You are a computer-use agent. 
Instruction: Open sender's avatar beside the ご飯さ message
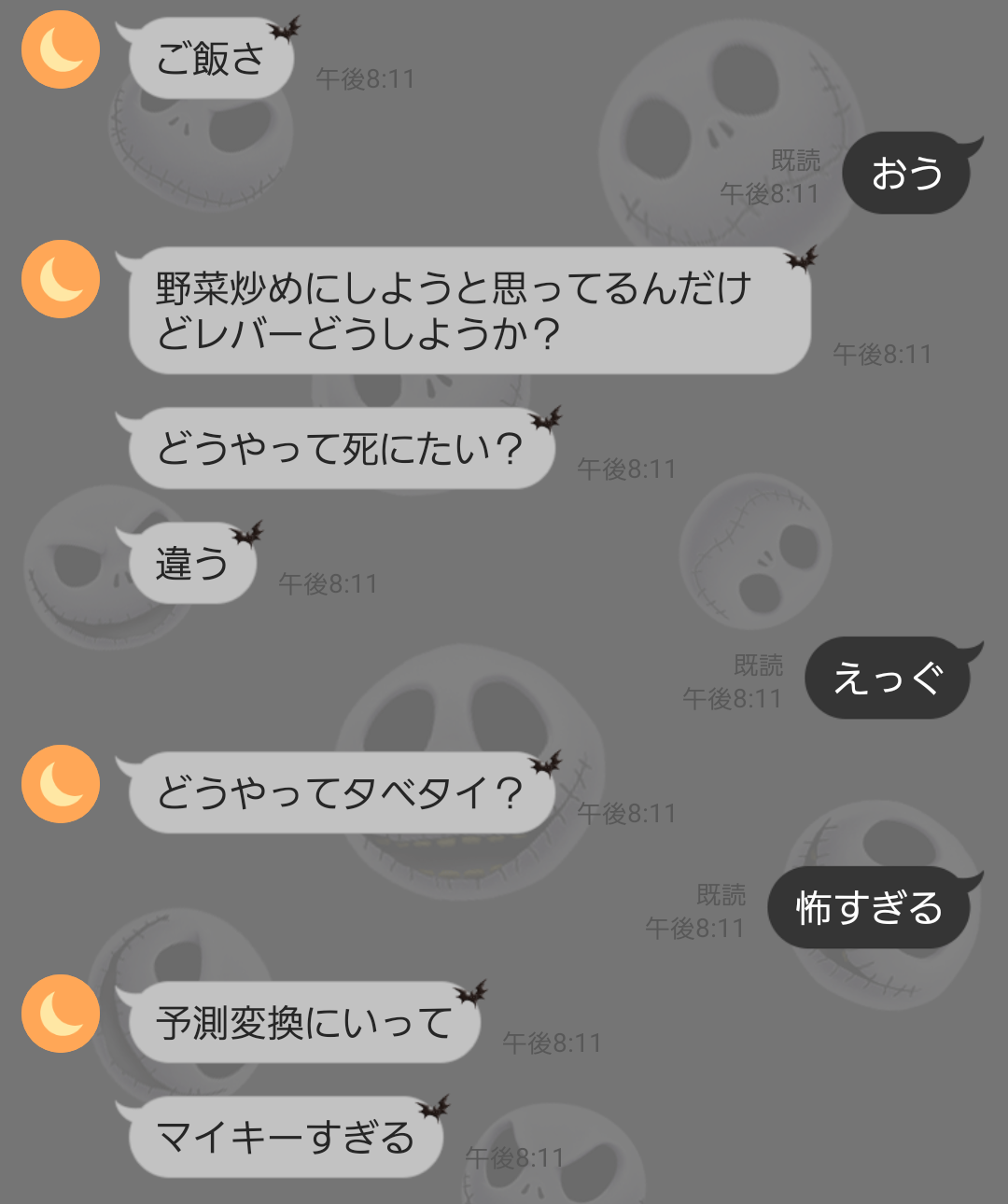(61, 50)
